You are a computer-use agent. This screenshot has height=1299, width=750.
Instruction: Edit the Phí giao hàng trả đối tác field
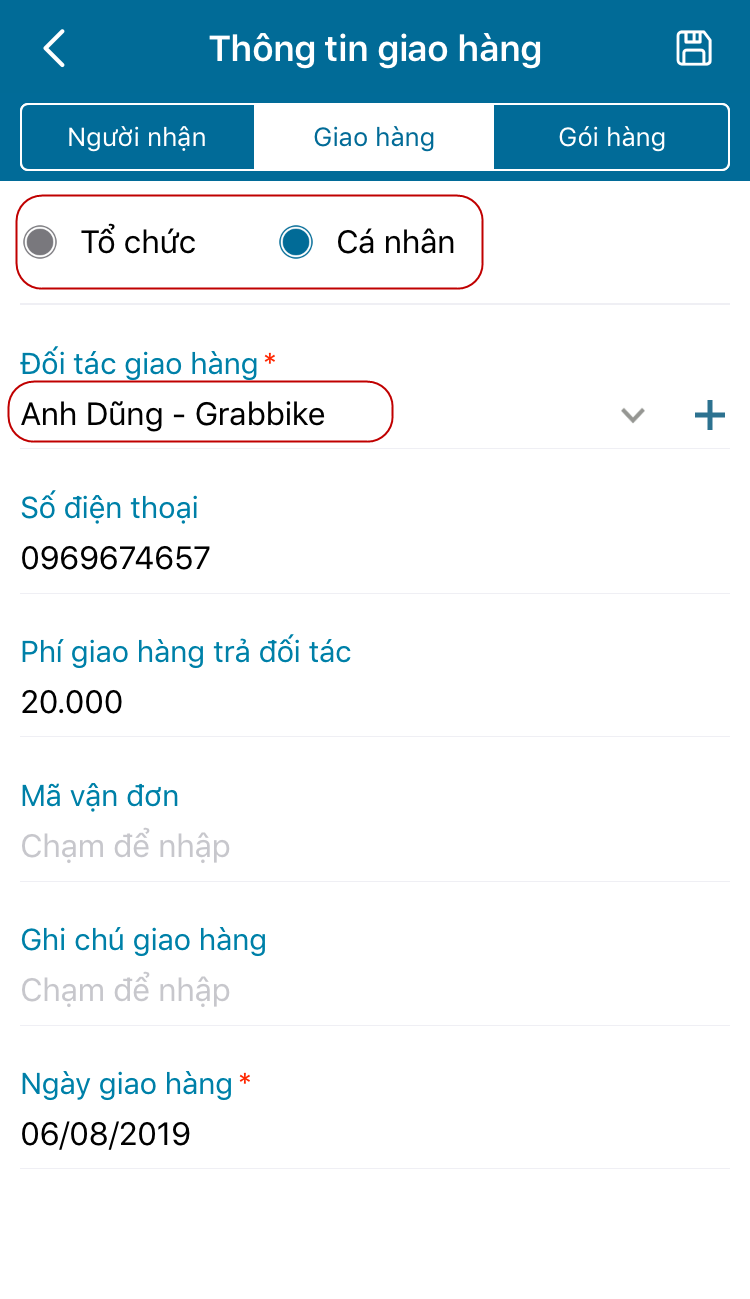[300, 702]
